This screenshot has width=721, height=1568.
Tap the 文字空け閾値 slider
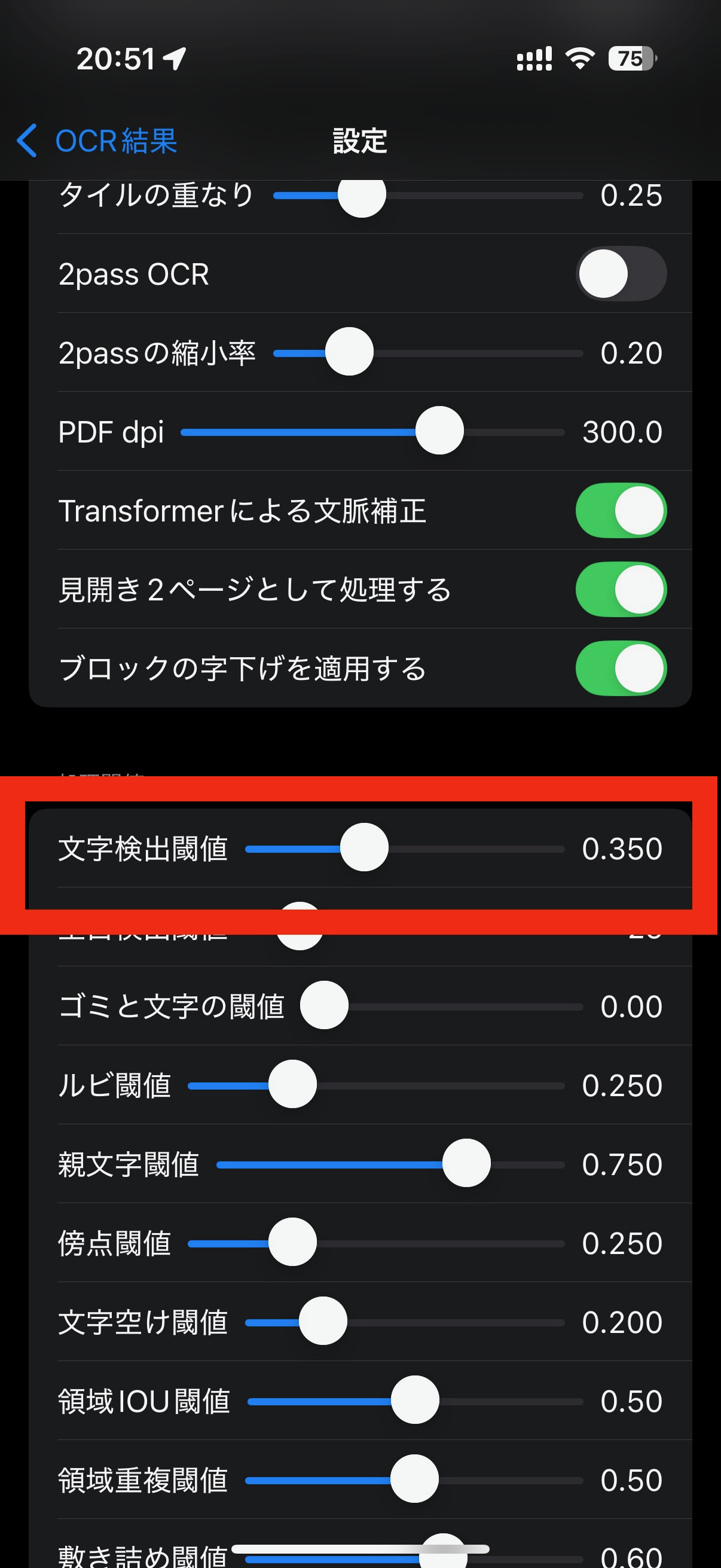point(323,1322)
